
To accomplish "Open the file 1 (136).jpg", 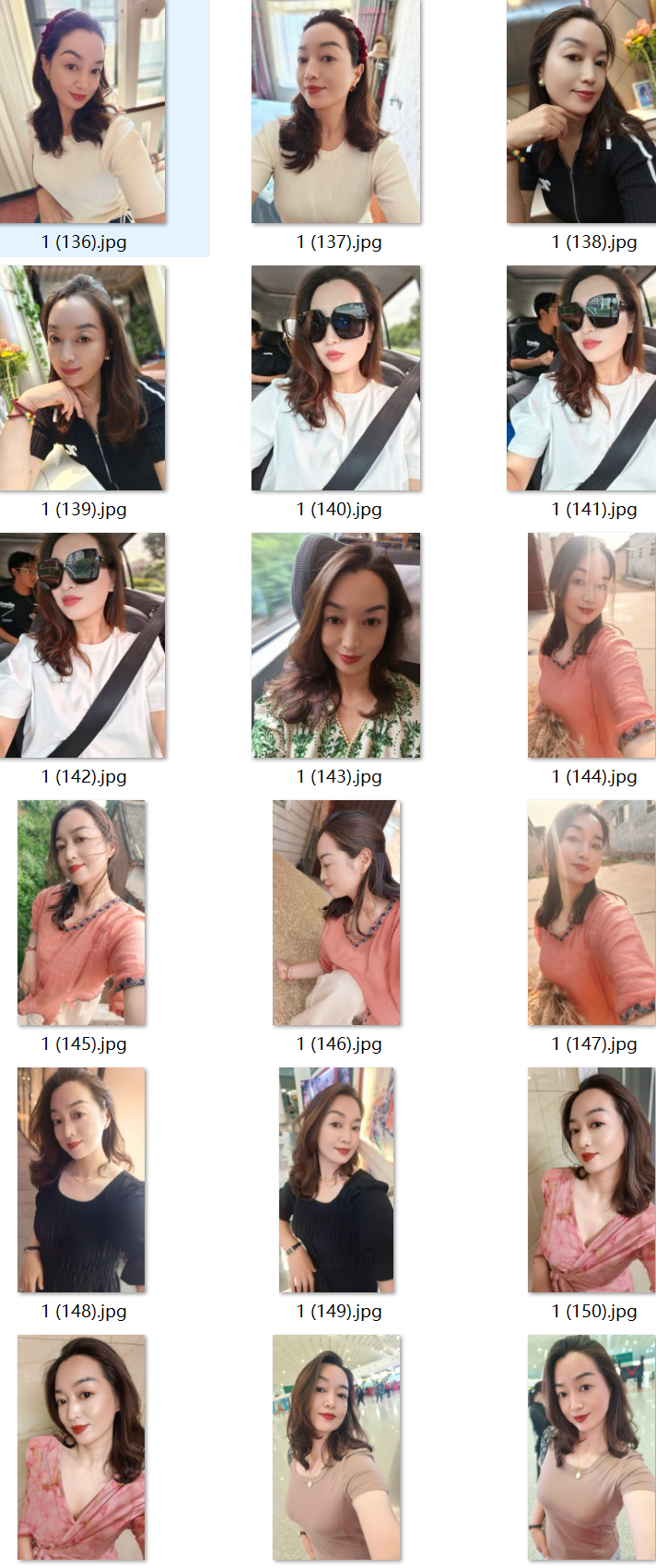I will pyautogui.click(x=83, y=112).
